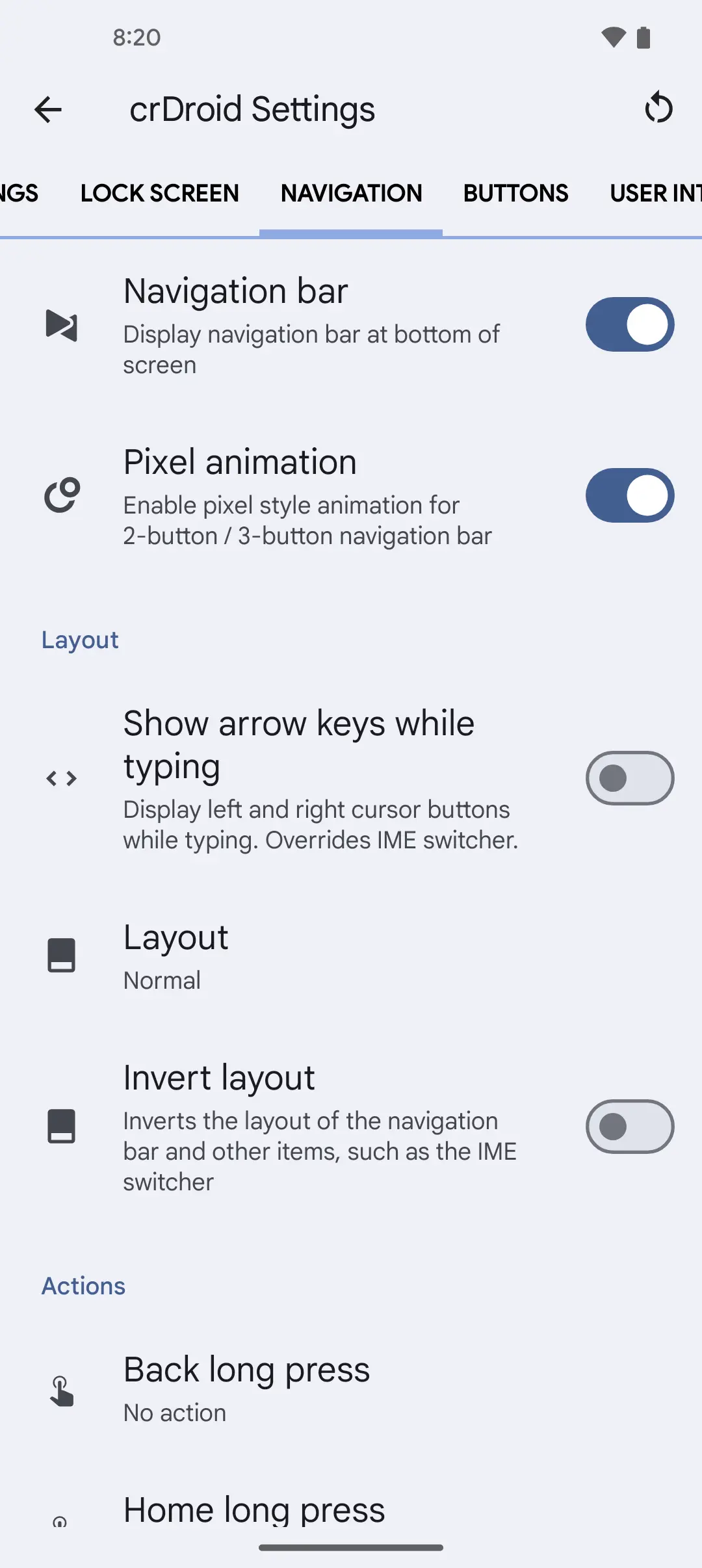The height and width of the screenshot is (1568, 702).
Task: Tap the reset icon in the app bar
Action: (658, 108)
